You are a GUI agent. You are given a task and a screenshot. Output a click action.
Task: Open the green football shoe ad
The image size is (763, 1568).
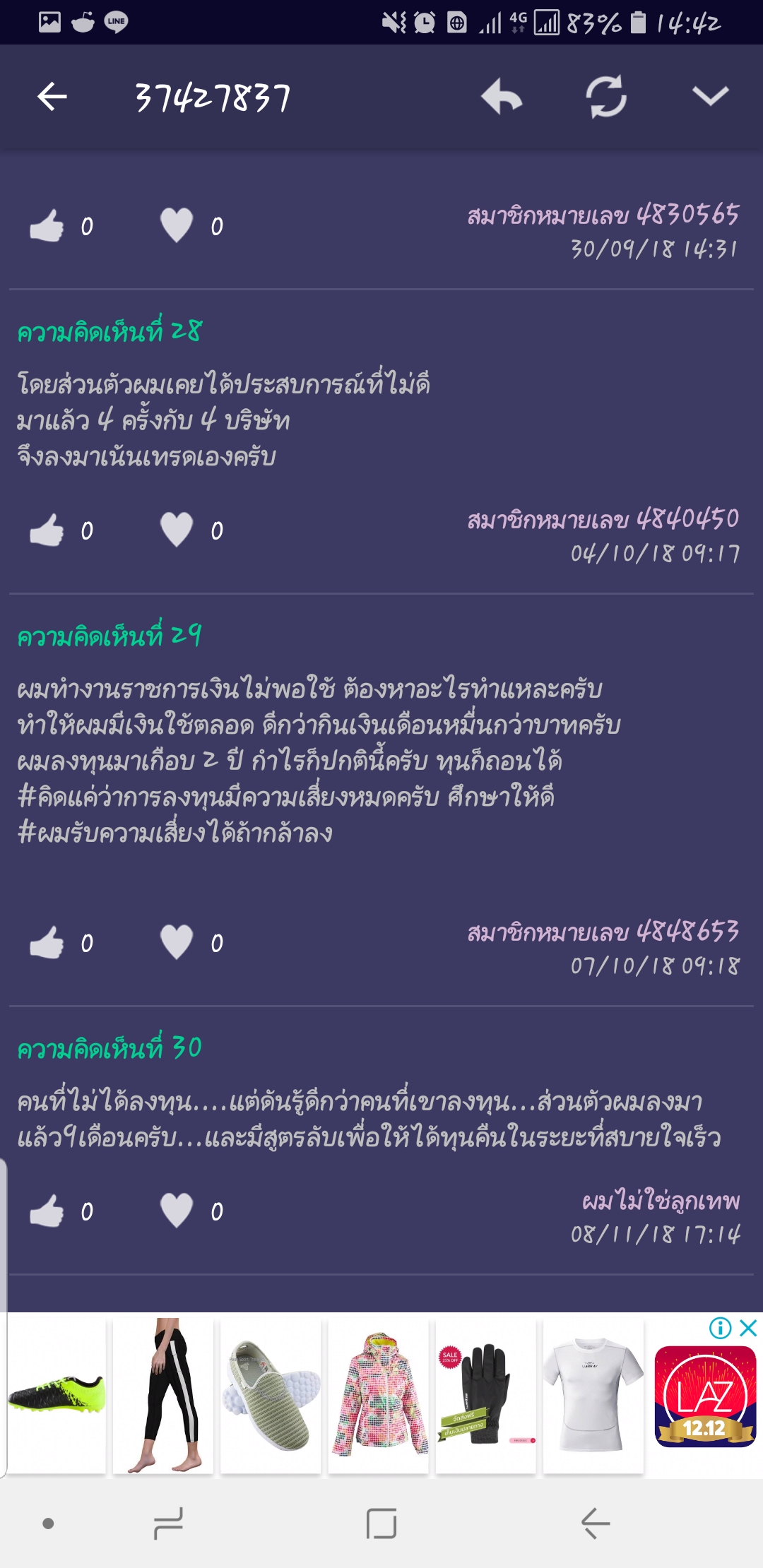coord(57,1395)
